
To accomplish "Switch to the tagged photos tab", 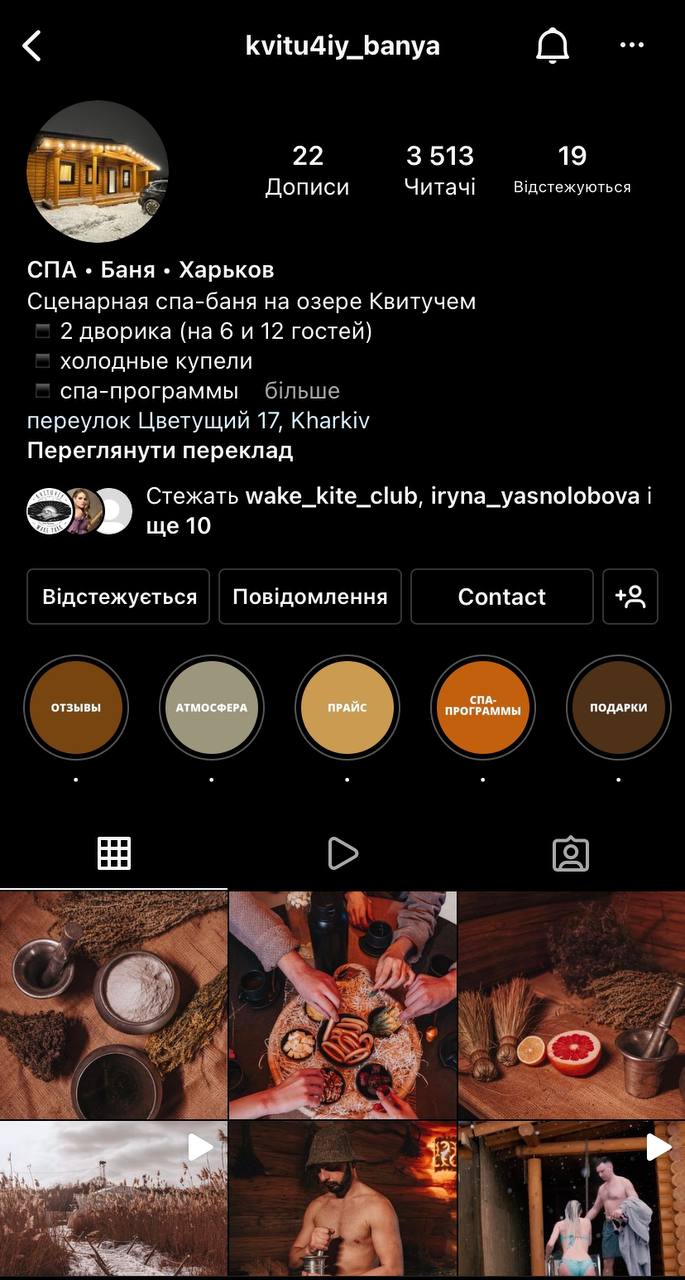I will 570,853.
